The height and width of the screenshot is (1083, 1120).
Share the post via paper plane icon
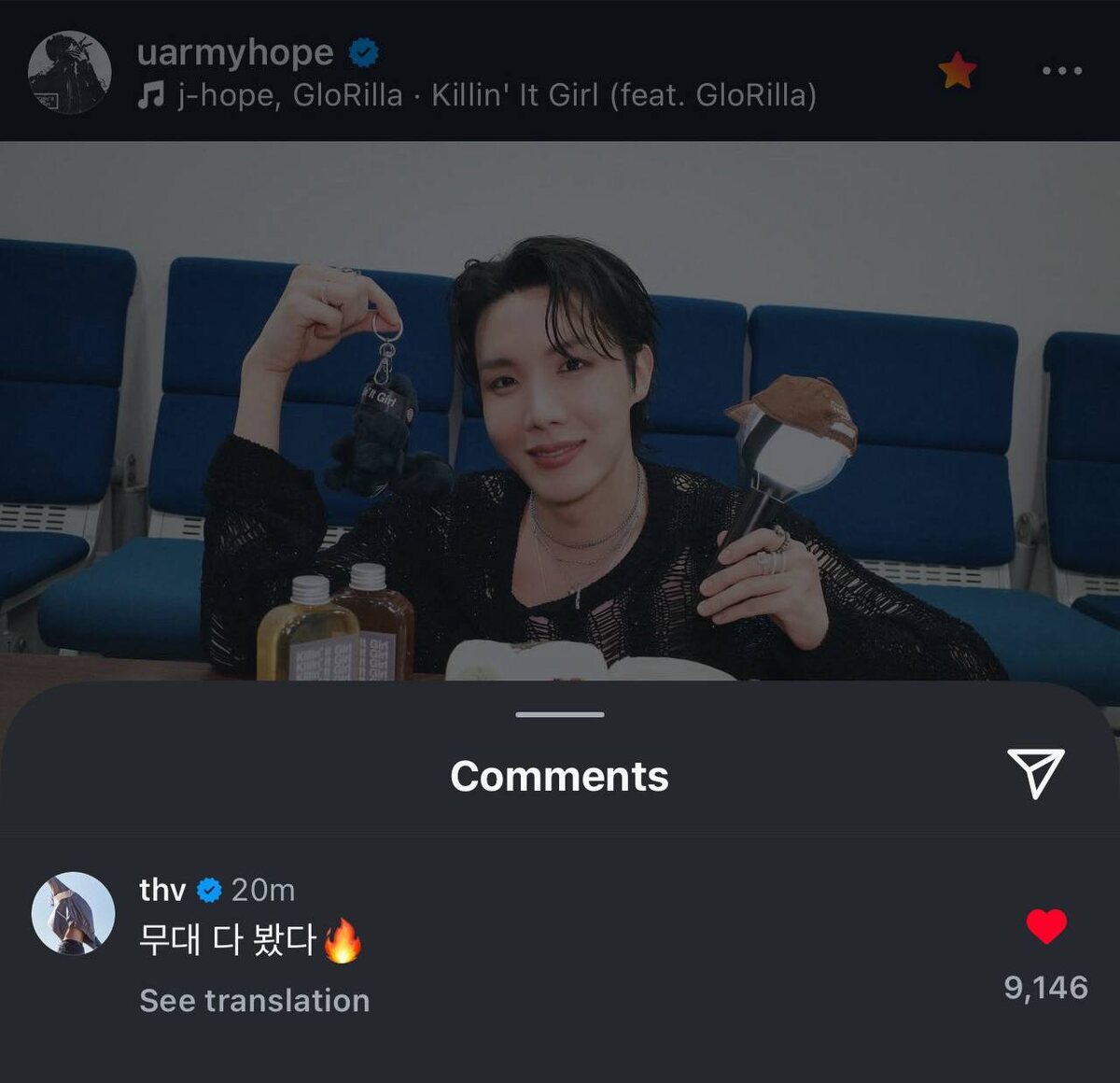[x=1036, y=772]
